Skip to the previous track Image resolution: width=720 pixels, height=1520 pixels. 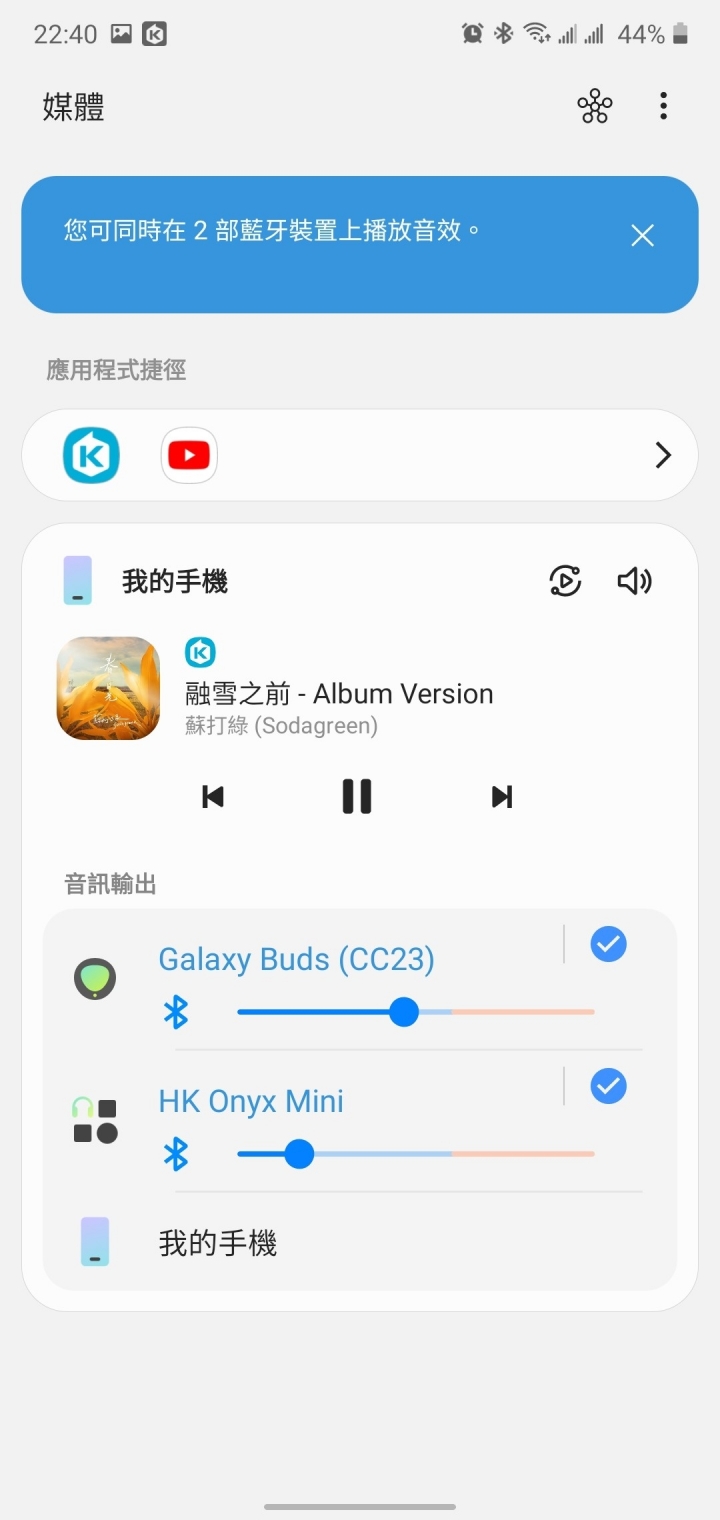(x=213, y=797)
